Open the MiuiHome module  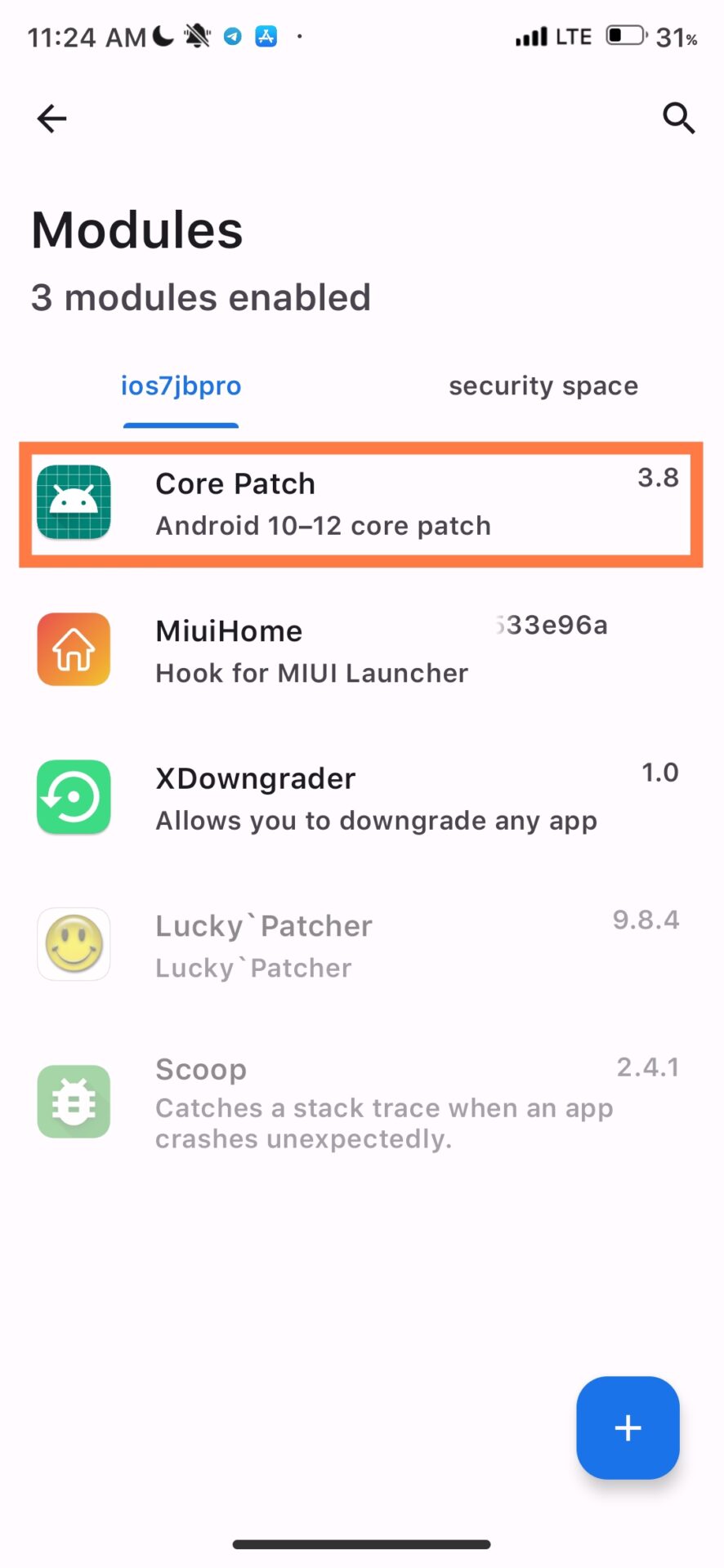tap(360, 651)
